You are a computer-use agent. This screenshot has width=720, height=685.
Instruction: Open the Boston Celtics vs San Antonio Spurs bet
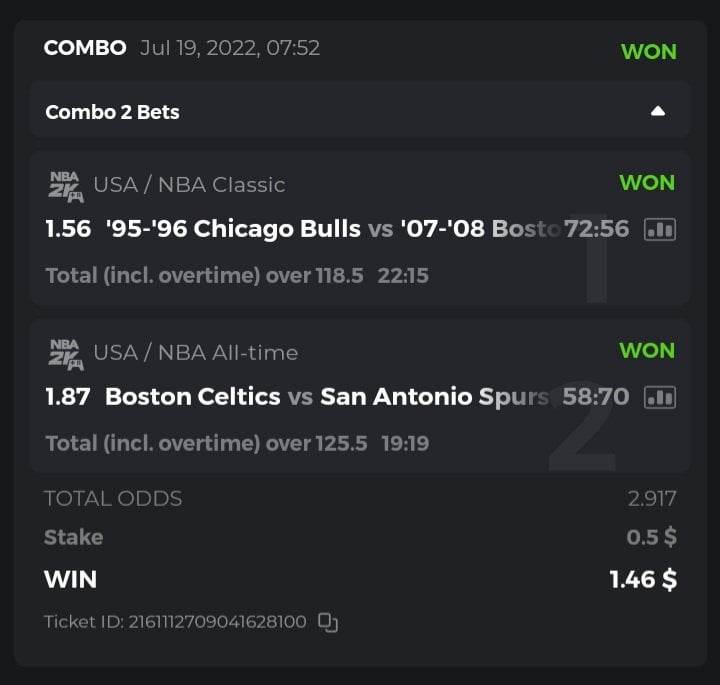click(300, 397)
